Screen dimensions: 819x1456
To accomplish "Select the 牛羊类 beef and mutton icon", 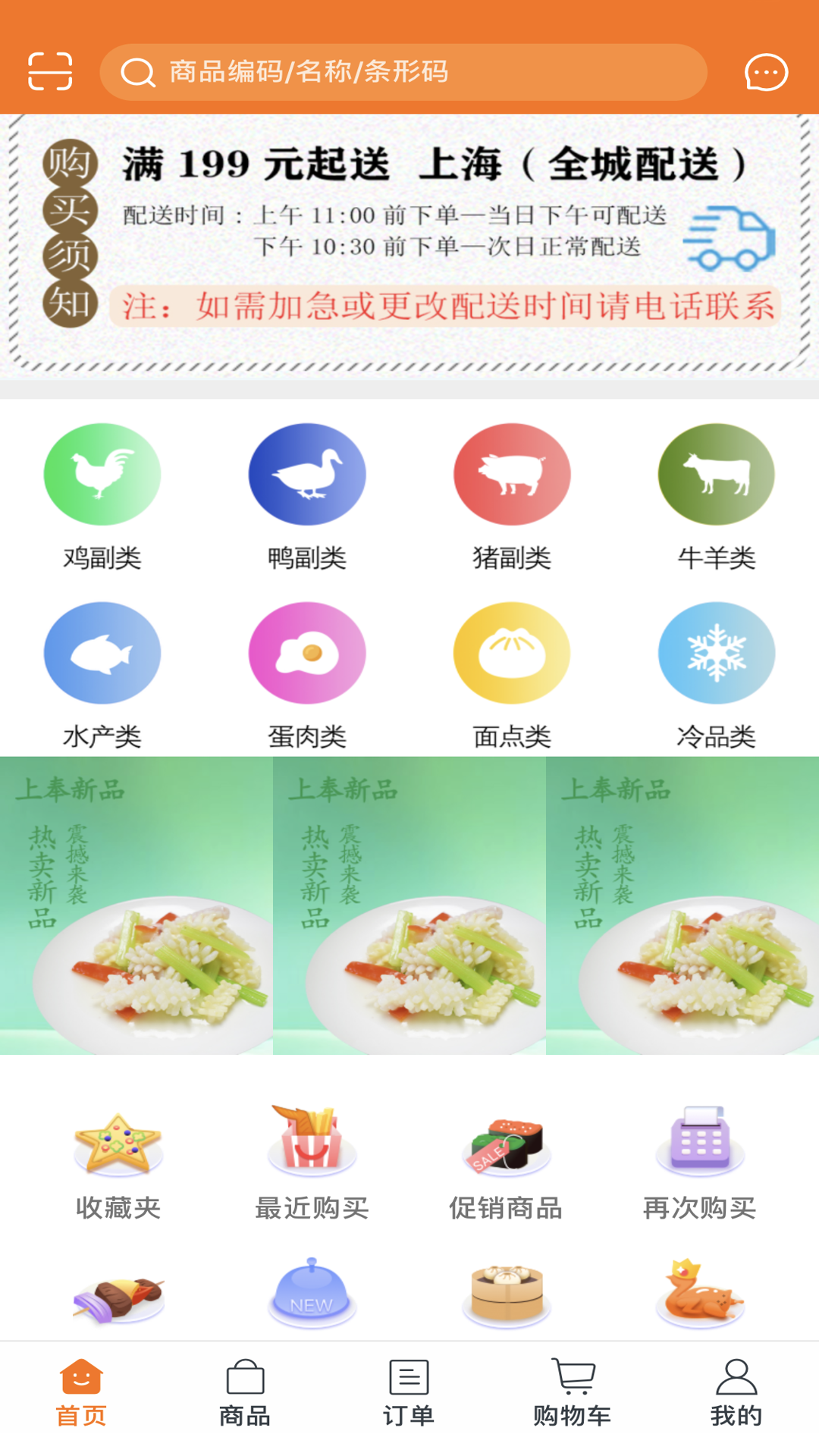I will pos(716,473).
